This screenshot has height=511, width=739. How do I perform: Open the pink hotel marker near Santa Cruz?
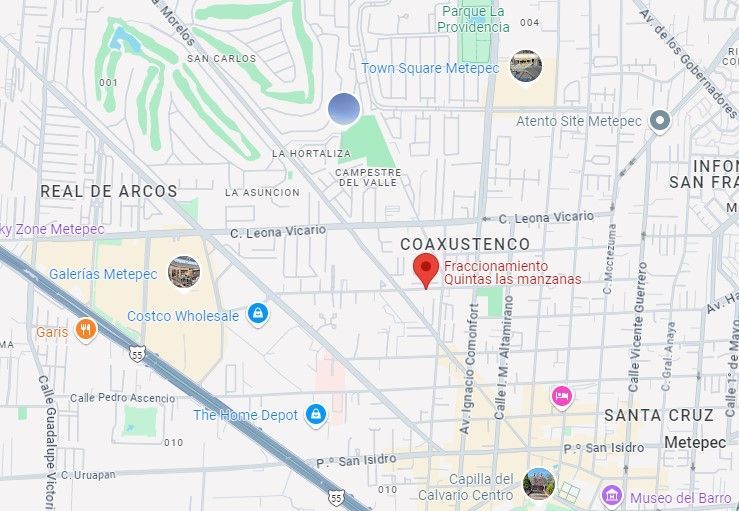pos(562,396)
